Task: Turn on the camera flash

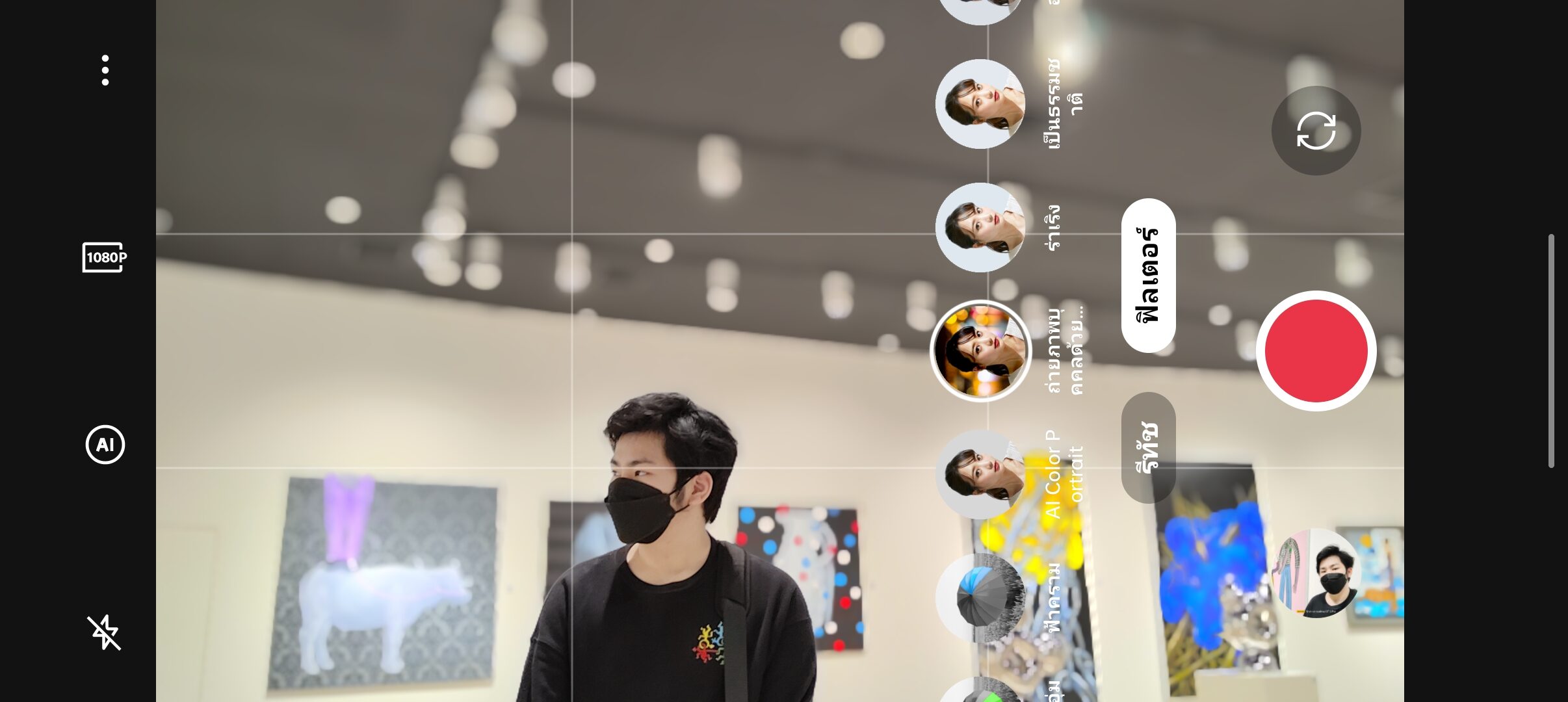Action: [105, 632]
